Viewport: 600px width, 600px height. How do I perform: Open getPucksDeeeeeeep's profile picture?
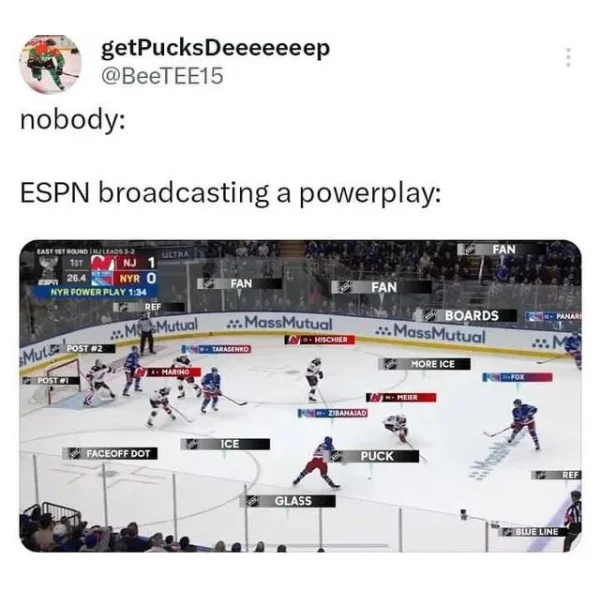[x=50, y=62]
